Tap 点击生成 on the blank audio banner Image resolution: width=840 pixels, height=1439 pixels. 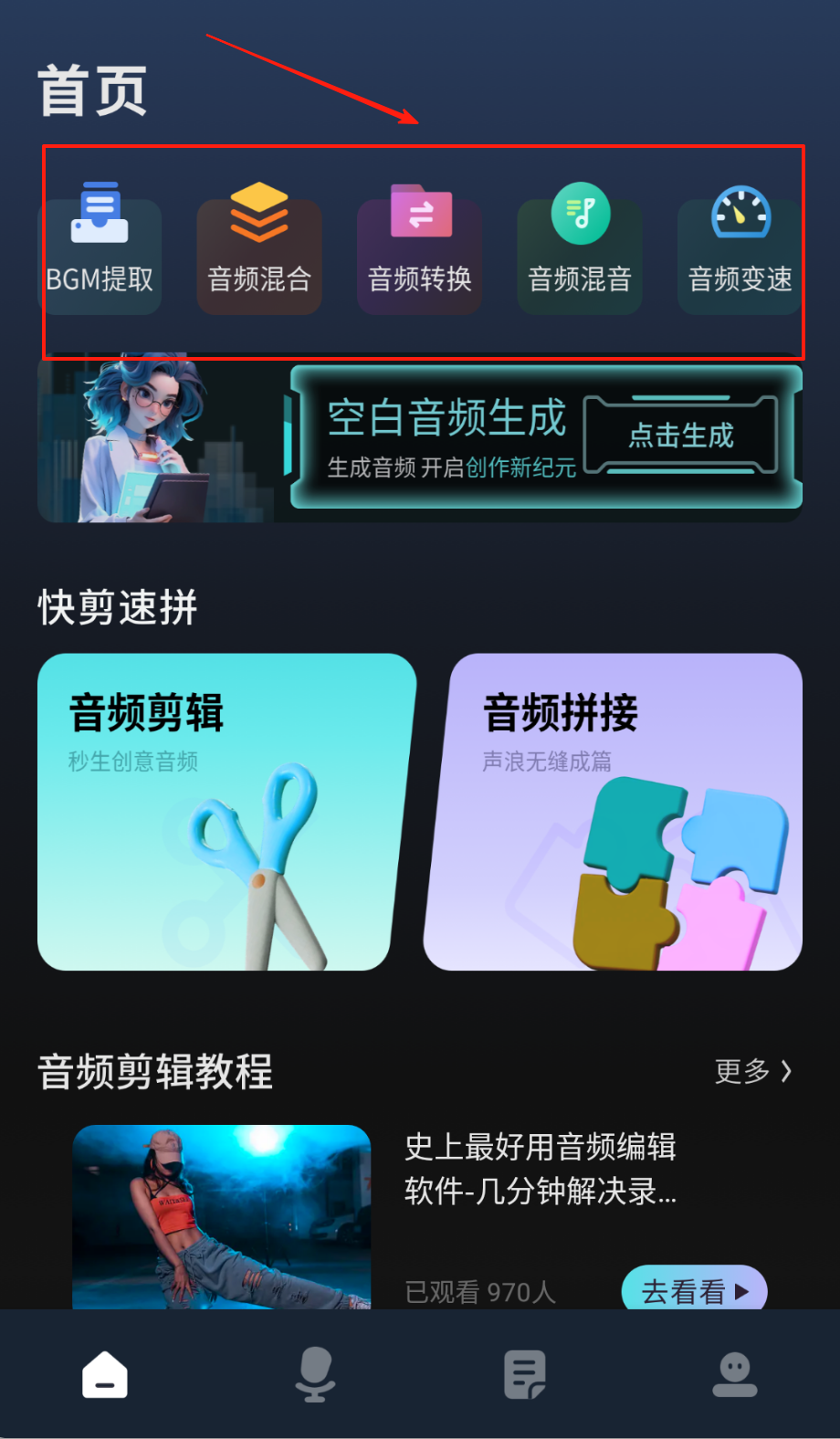[x=680, y=436]
